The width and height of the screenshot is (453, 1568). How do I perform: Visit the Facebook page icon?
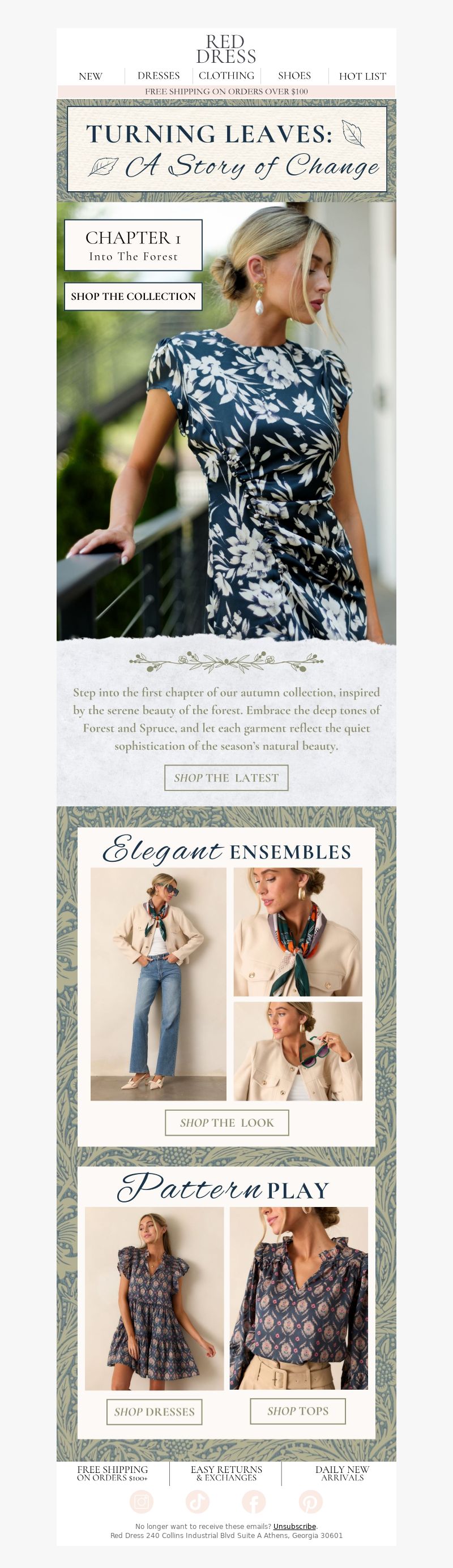(x=254, y=1502)
